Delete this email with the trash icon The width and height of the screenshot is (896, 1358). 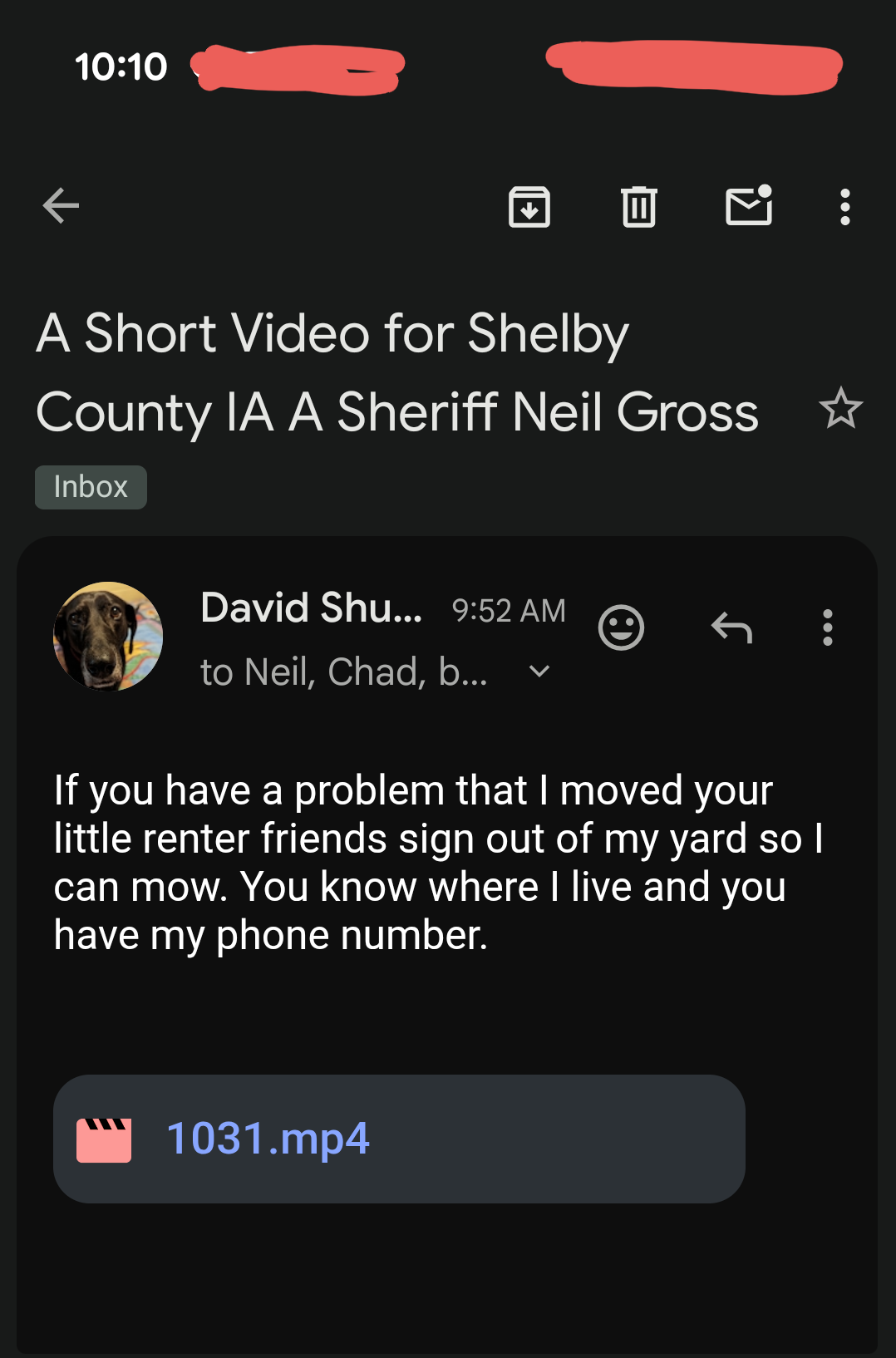pos(638,207)
